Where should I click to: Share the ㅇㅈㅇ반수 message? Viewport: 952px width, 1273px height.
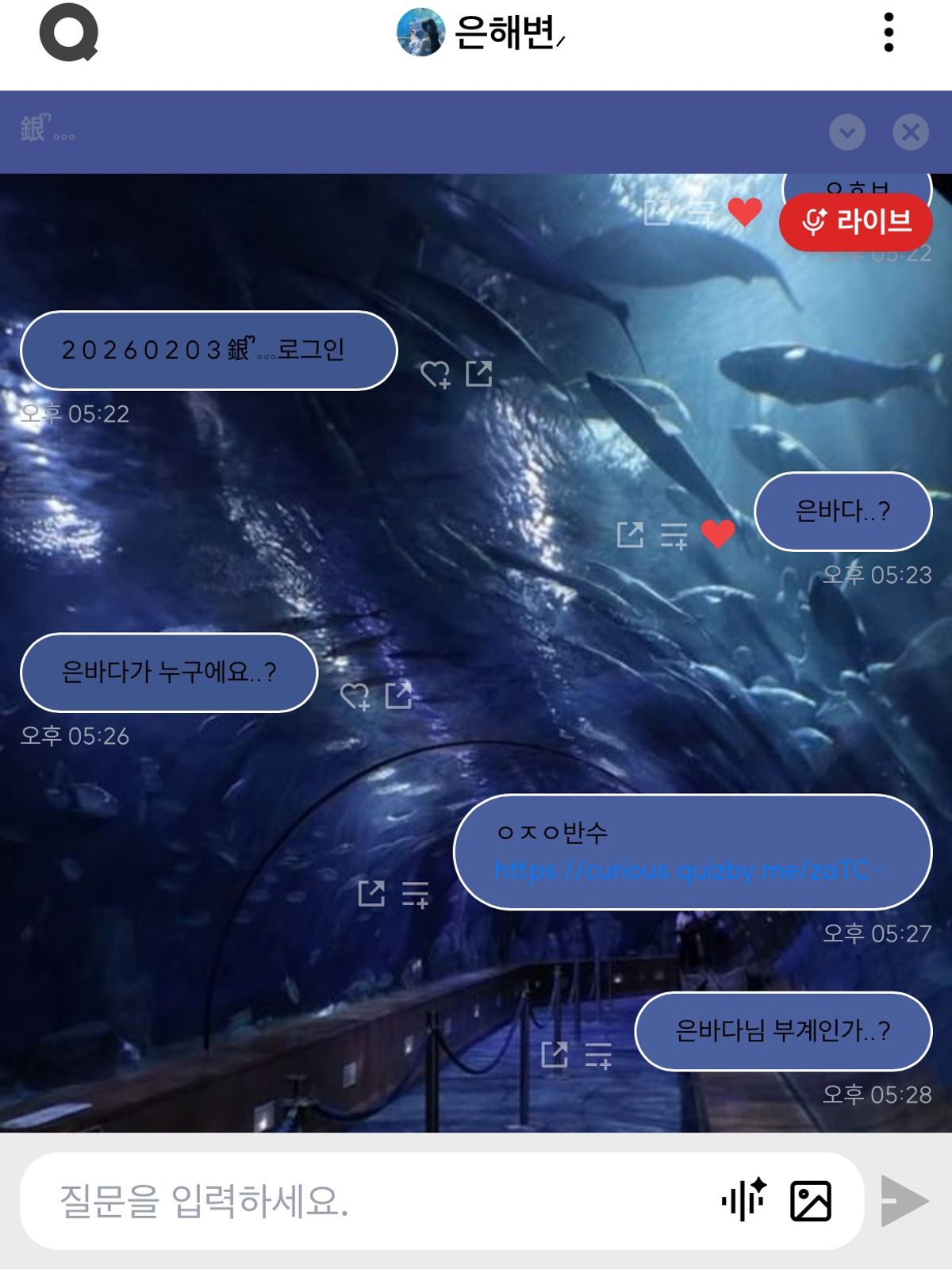pyautogui.click(x=371, y=893)
